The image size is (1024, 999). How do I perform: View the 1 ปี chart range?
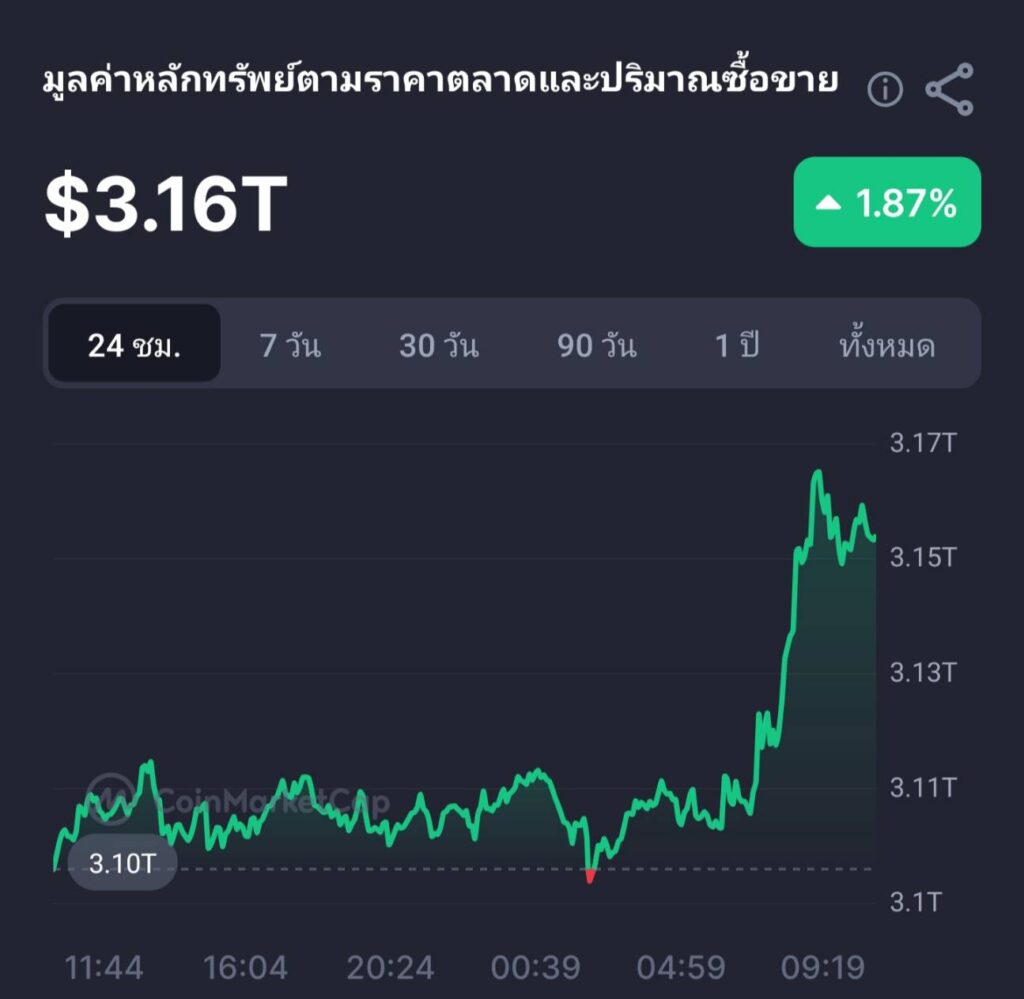(x=736, y=345)
